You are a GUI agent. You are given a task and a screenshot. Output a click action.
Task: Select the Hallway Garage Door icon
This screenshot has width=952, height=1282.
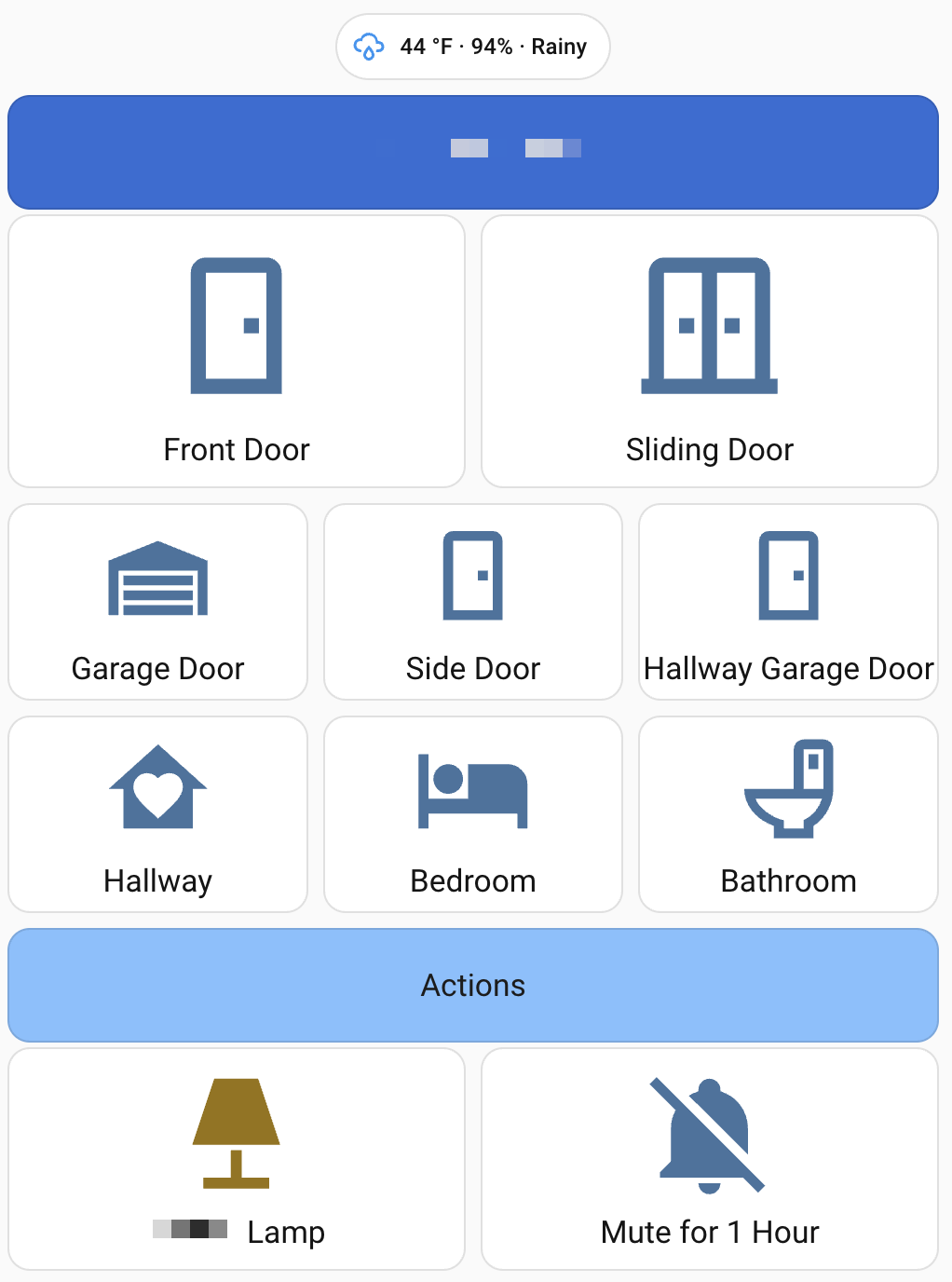pos(788,576)
